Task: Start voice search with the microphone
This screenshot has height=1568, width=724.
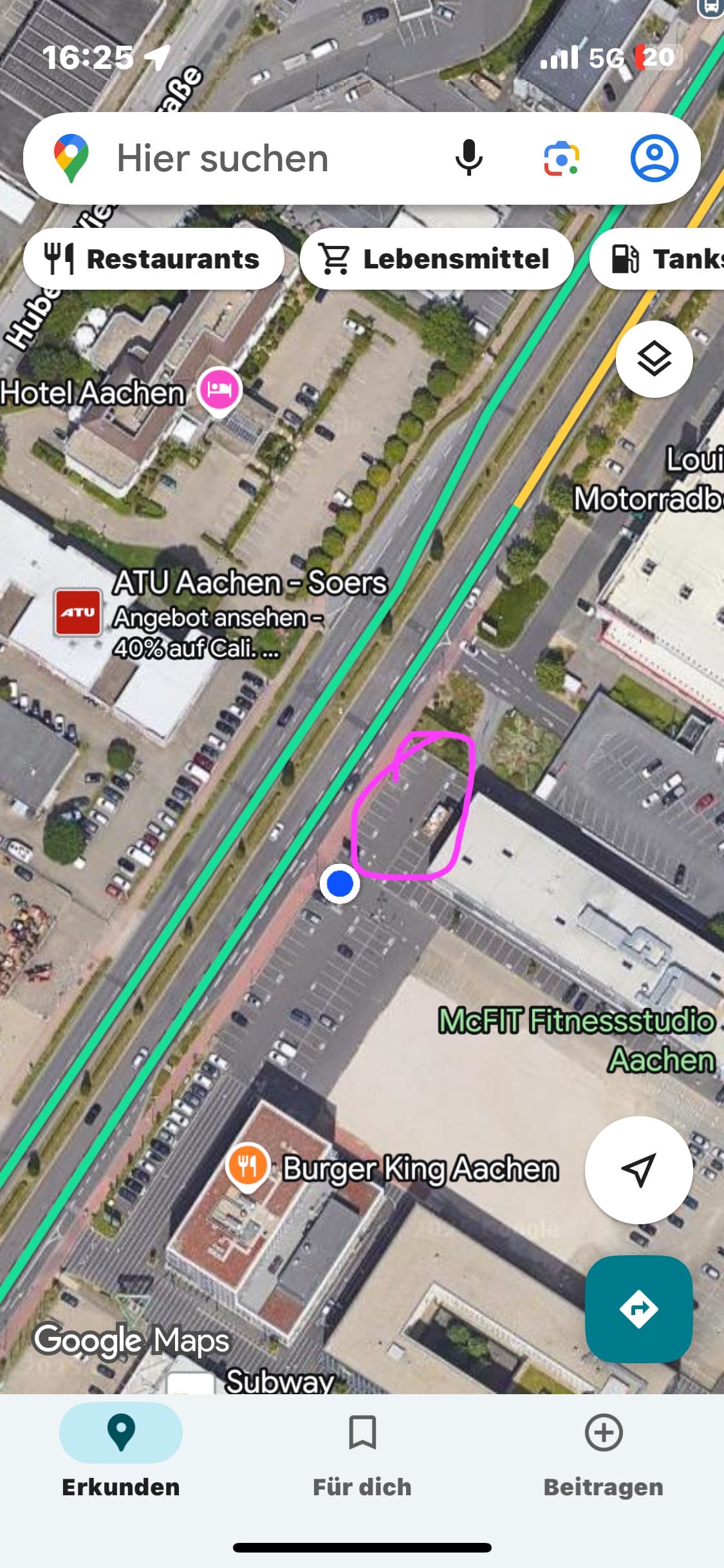Action: click(x=469, y=158)
